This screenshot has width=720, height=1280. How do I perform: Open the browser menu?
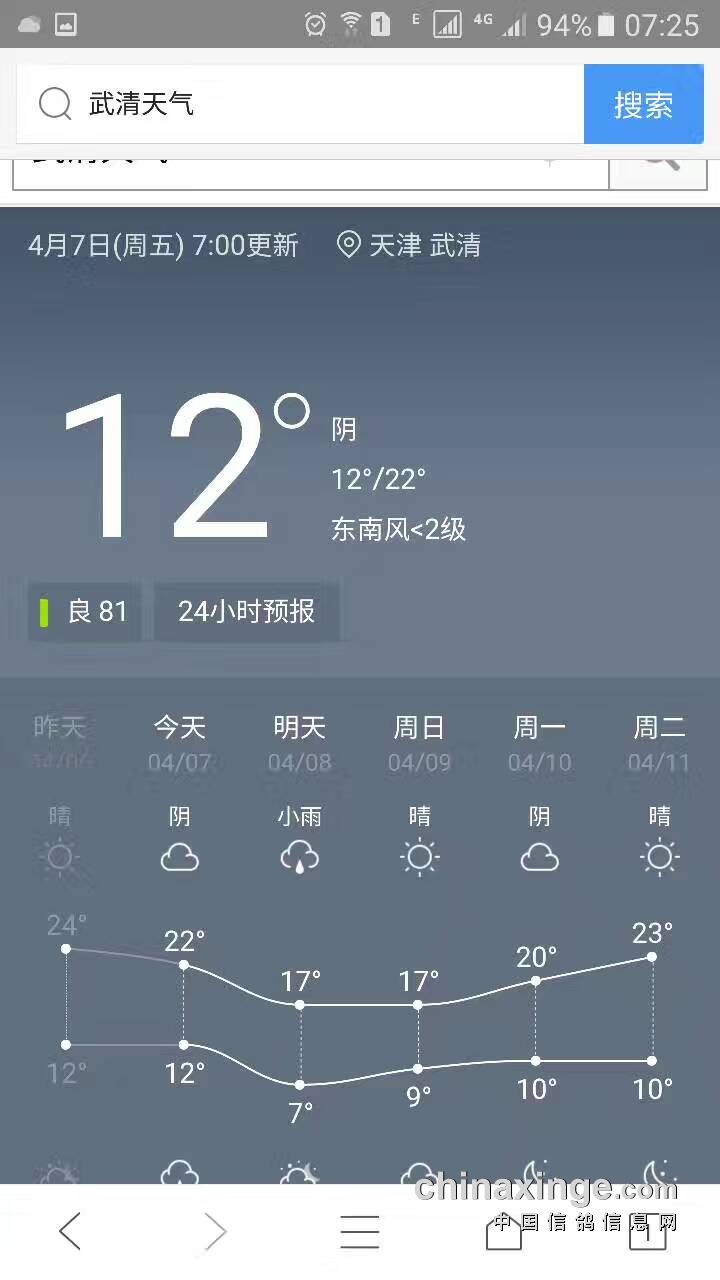(x=359, y=1231)
